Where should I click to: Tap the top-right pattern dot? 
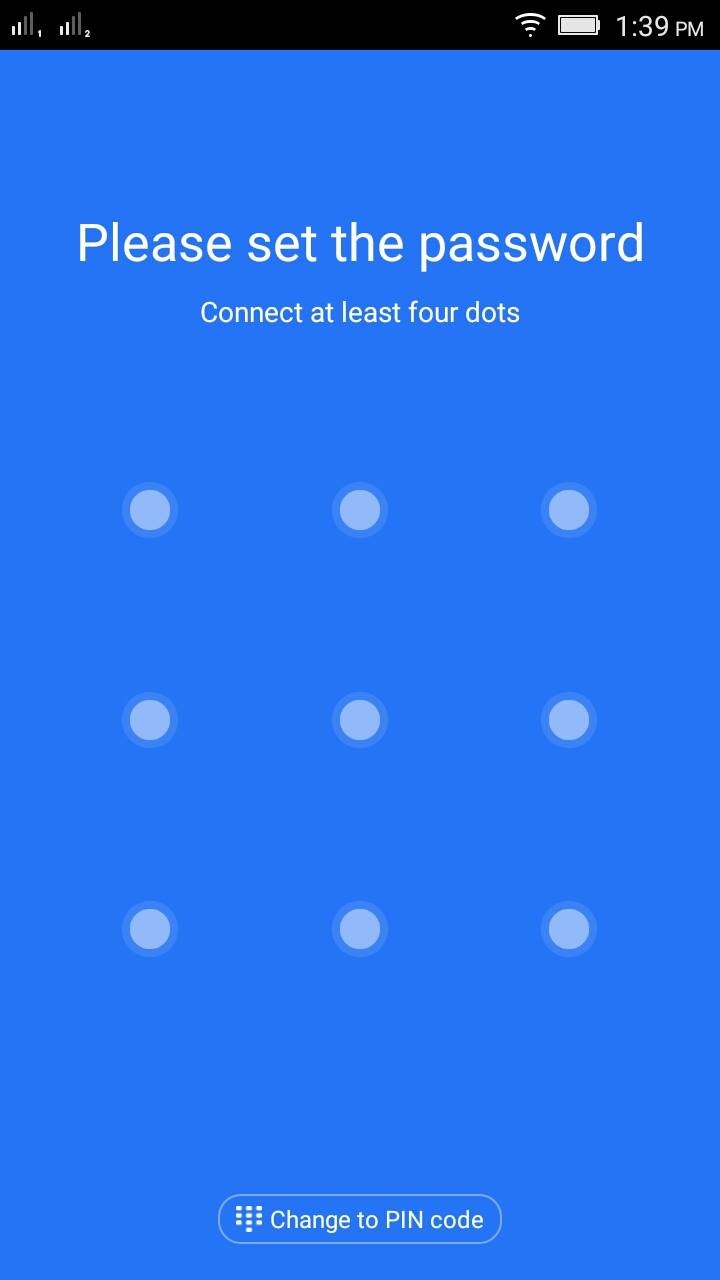point(569,510)
